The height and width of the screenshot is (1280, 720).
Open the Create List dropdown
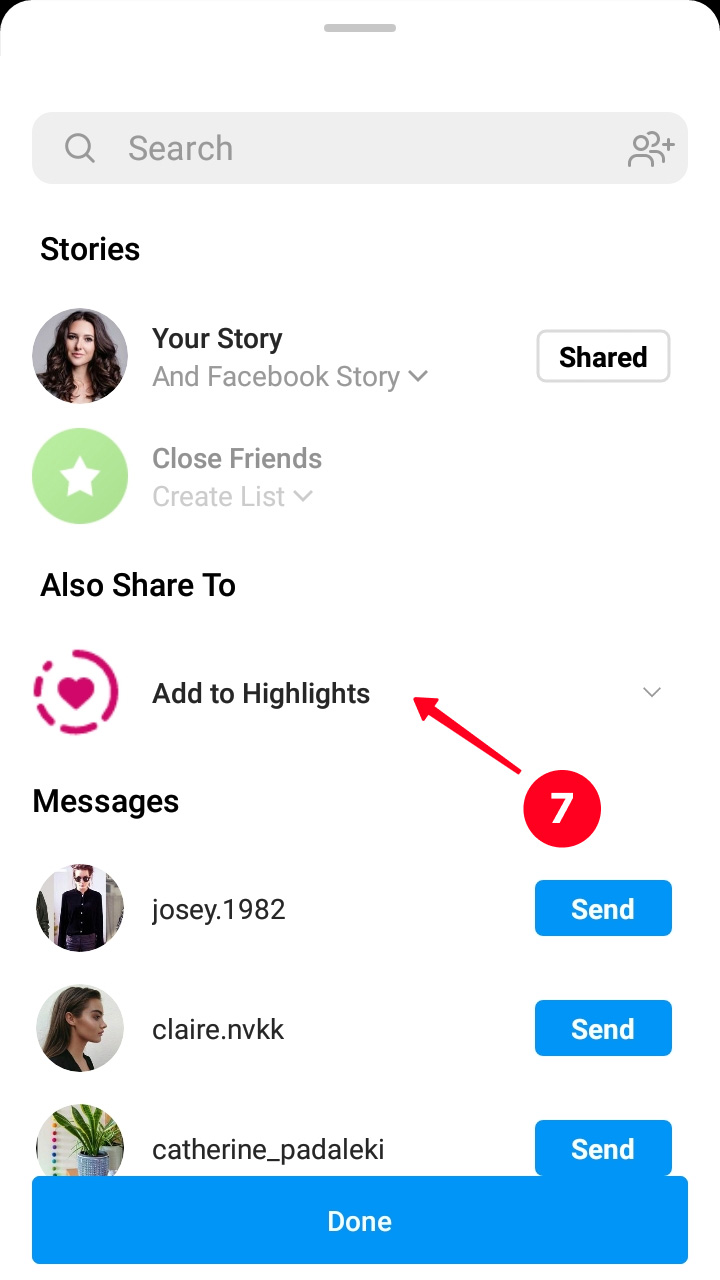click(232, 497)
